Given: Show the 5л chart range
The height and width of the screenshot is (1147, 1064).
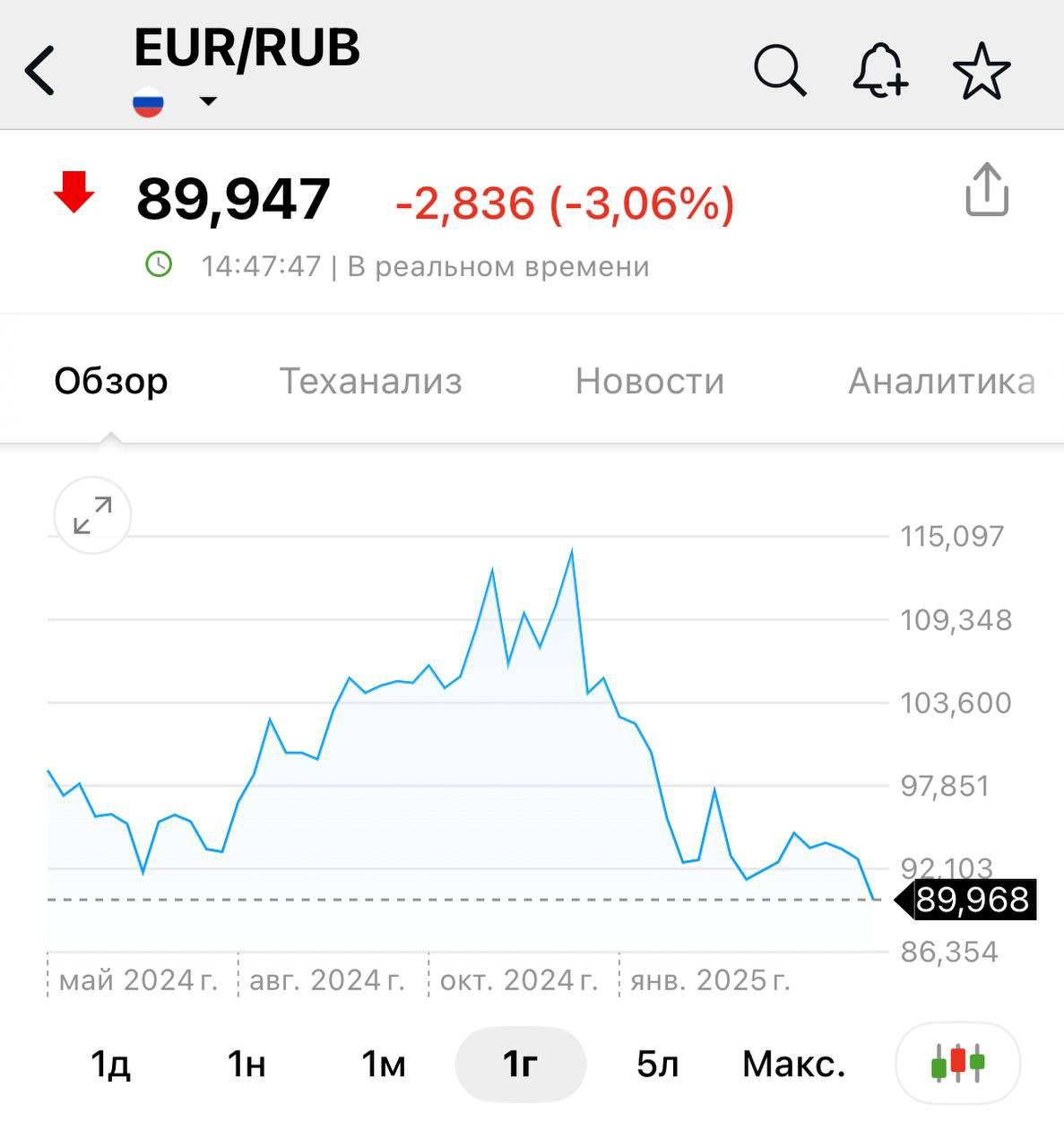Looking at the screenshot, I should [x=657, y=1065].
